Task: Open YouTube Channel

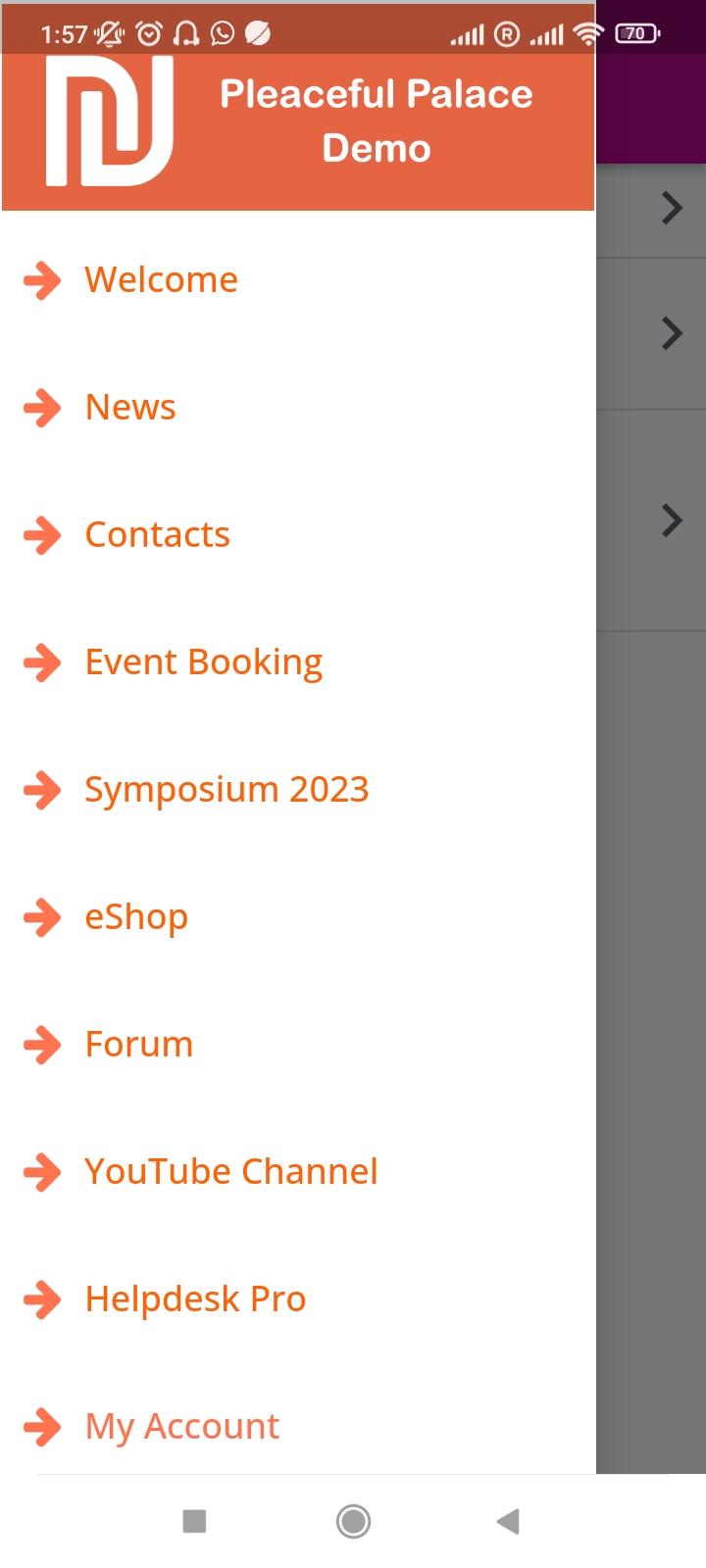Action: click(297, 1171)
